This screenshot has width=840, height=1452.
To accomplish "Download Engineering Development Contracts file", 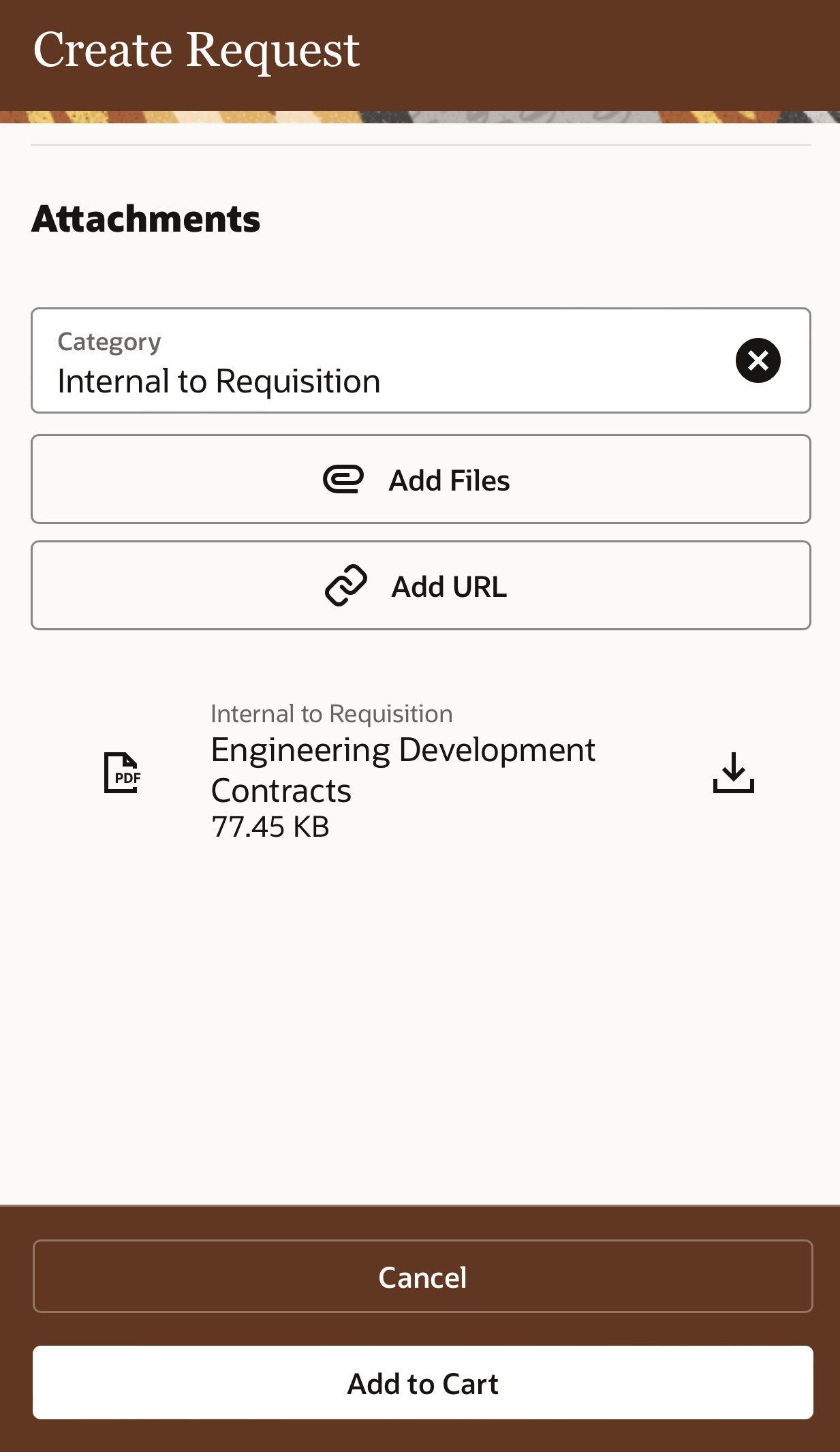I will click(733, 773).
